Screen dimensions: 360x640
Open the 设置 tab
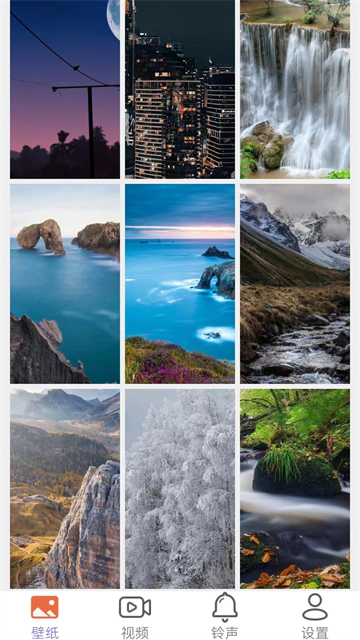point(315,616)
